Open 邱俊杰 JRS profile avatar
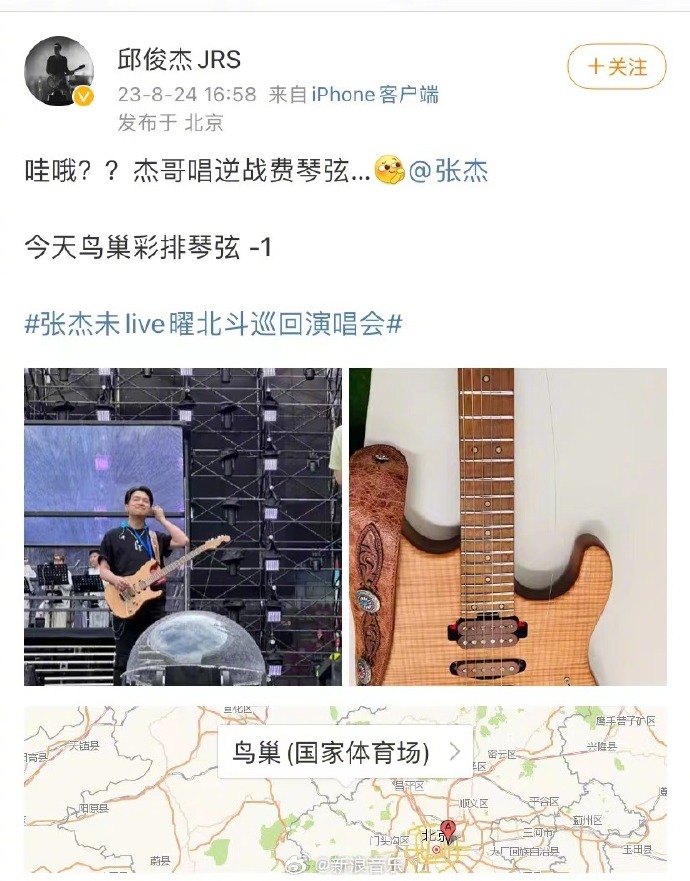The height and width of the screenshot is (881, 690). point(59,72)
